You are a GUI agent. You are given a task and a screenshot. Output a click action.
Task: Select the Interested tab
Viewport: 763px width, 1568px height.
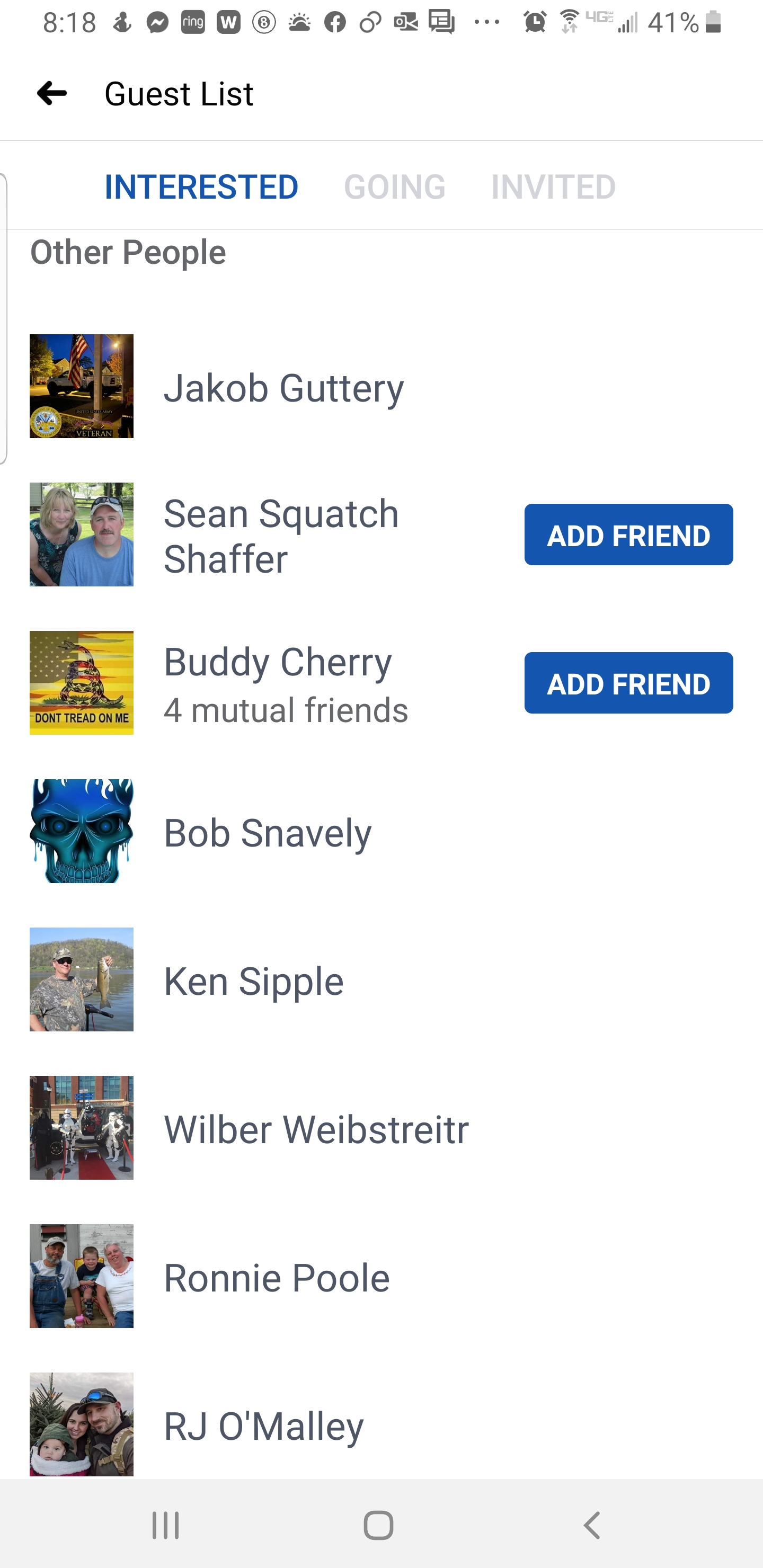point(201,186)
